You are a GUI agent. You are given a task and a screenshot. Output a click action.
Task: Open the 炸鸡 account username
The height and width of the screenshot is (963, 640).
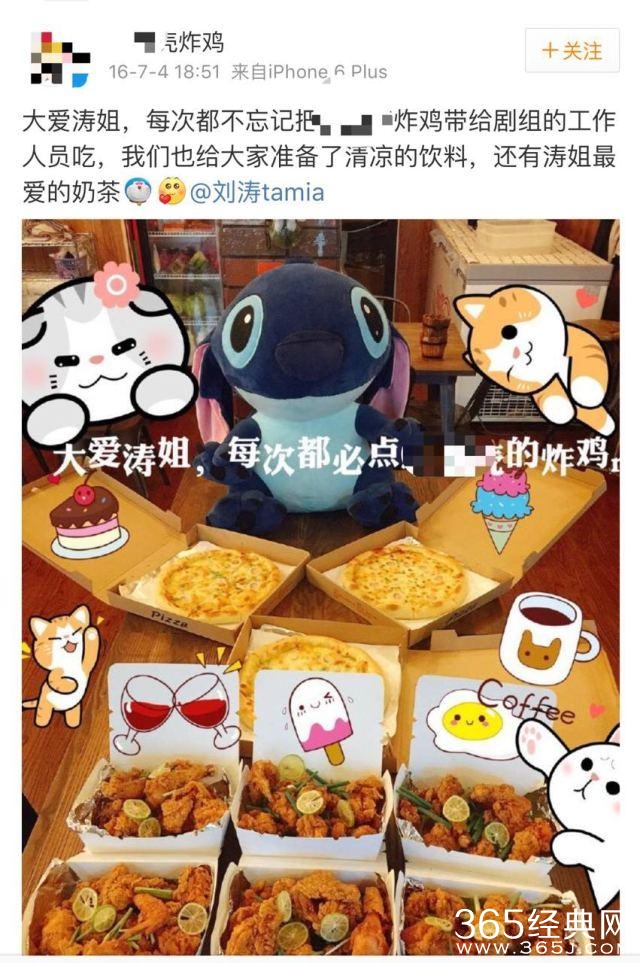coord(180,42)
